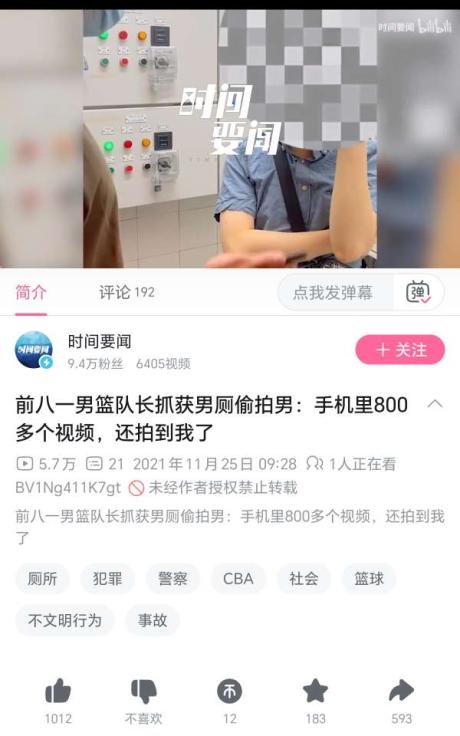Select the 不文明行为 tag

tap(65, 621)
